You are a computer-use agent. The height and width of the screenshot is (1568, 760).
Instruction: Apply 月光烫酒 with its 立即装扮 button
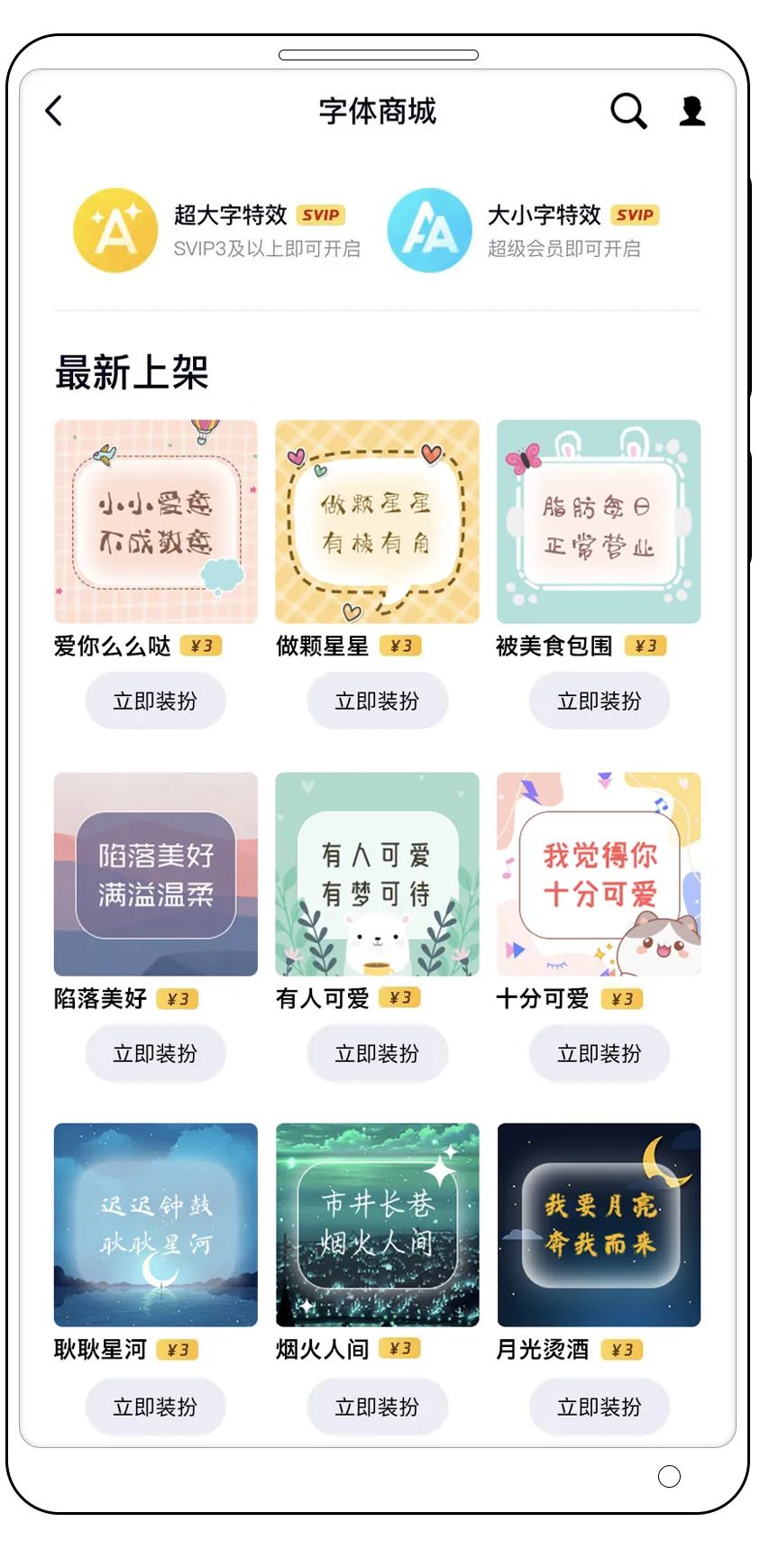pos(599,1407)
